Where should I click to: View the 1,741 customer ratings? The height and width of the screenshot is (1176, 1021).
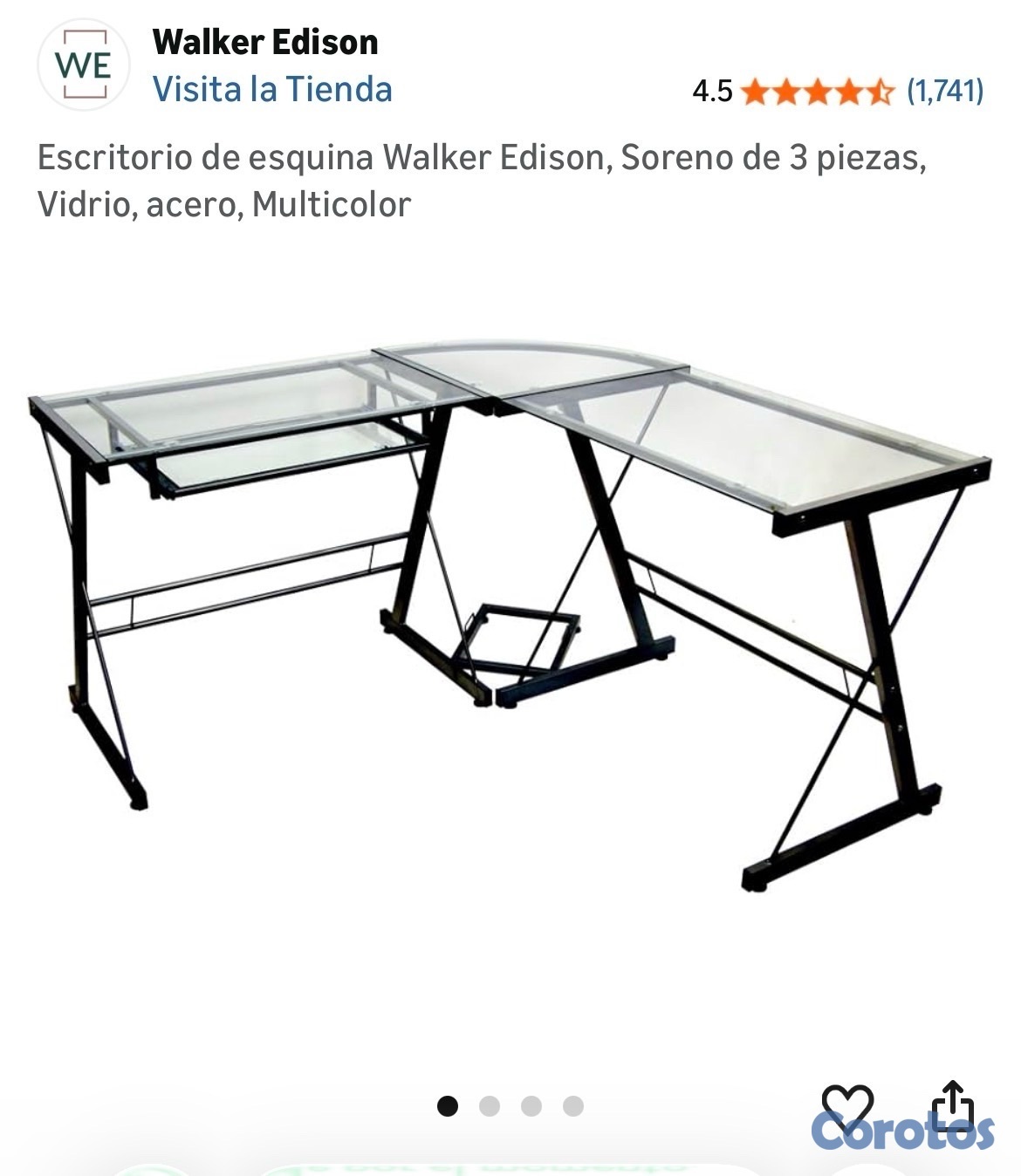click(945, 90)
